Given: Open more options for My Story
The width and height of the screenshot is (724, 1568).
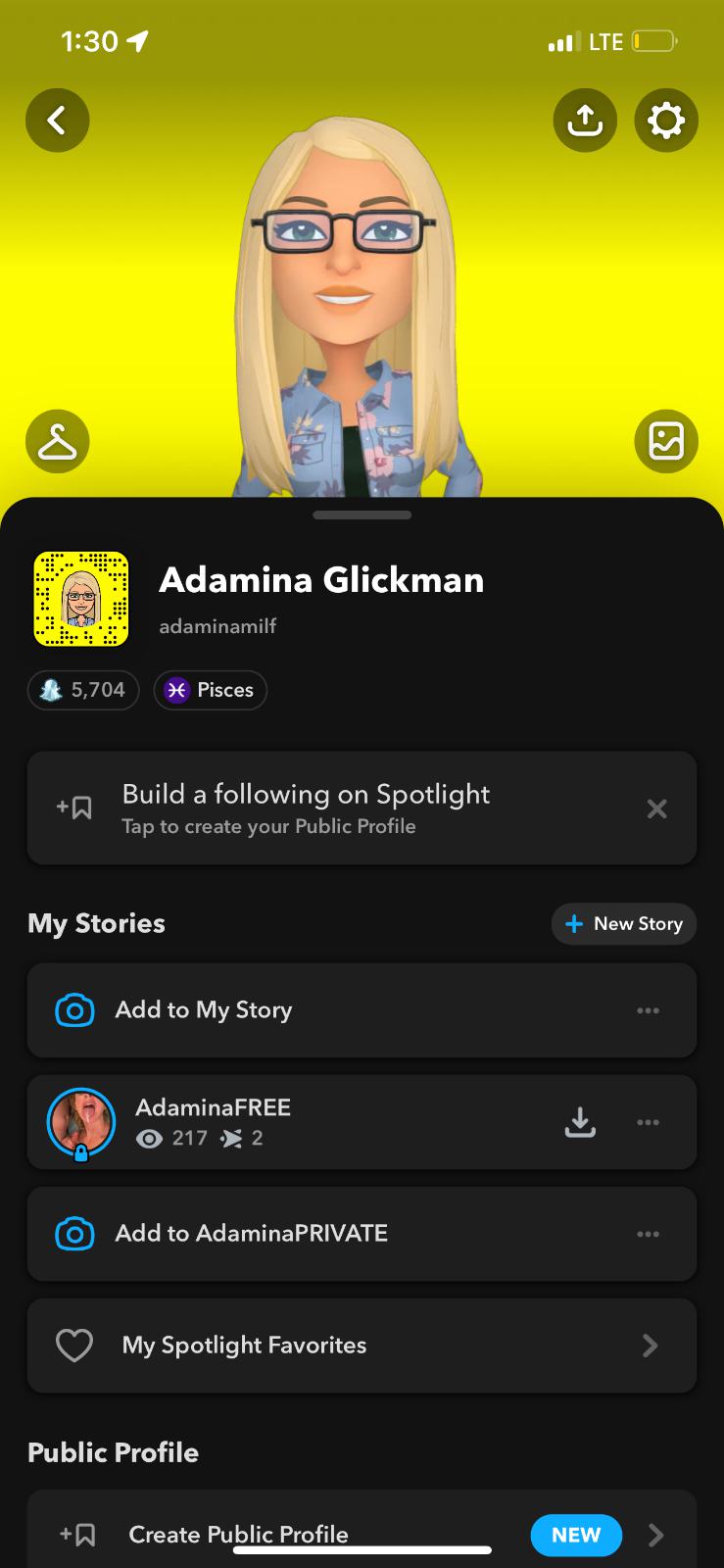Looking at the screenshot, I should [648, 1010].
